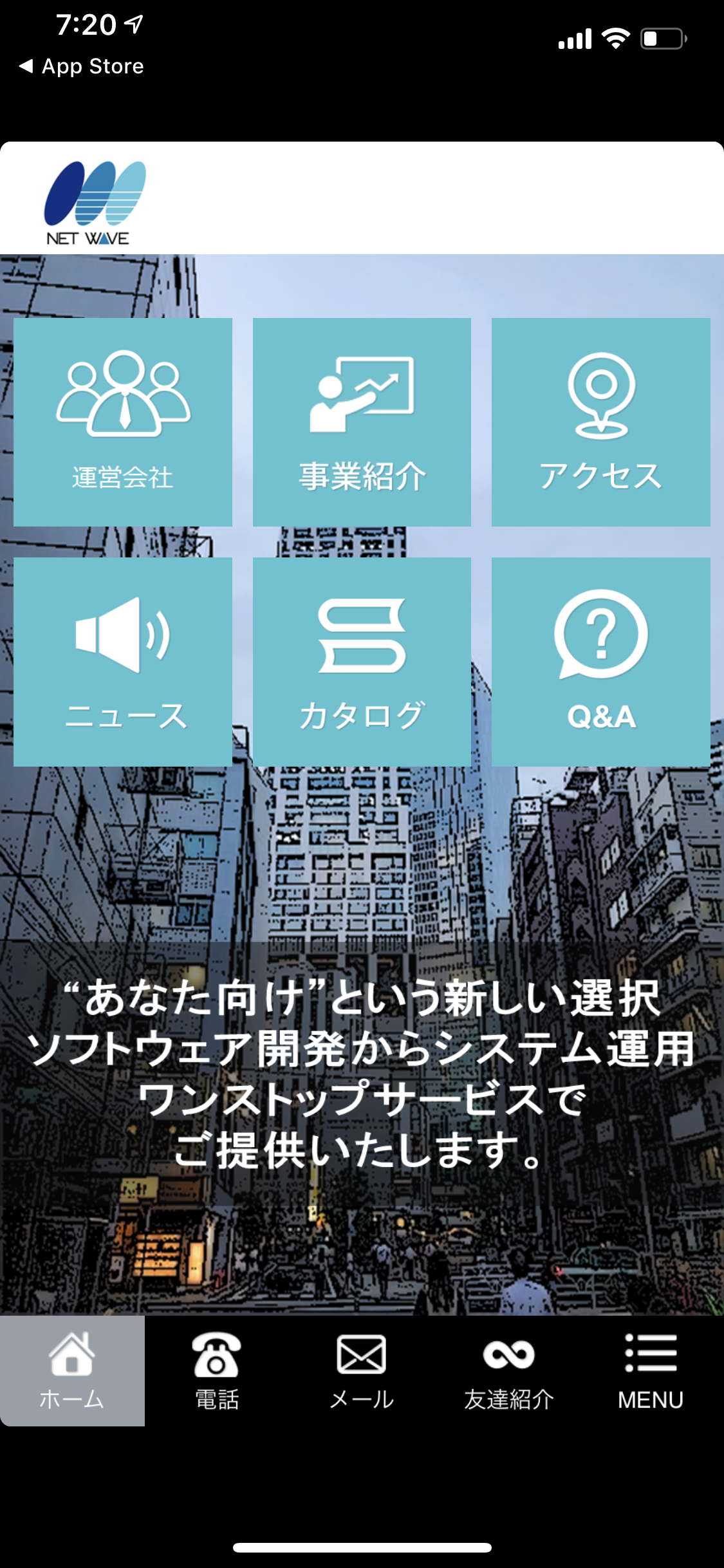This screenshot has height=1568, width=724.
Task: Return to the App Store
Action: [82, 66]
